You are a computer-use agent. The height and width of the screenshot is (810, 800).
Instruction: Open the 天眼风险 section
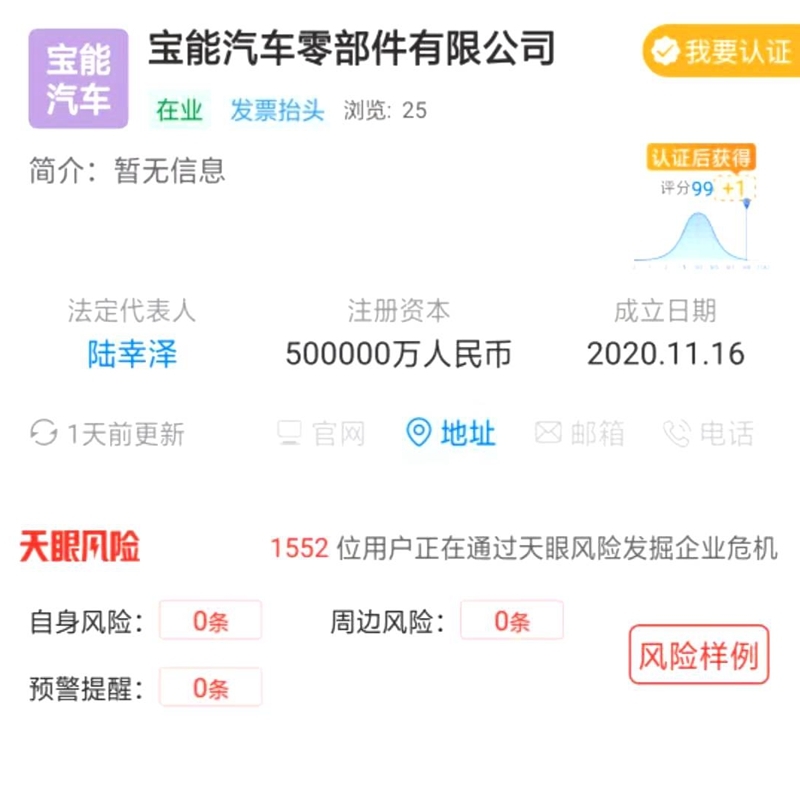pos(80,548)
